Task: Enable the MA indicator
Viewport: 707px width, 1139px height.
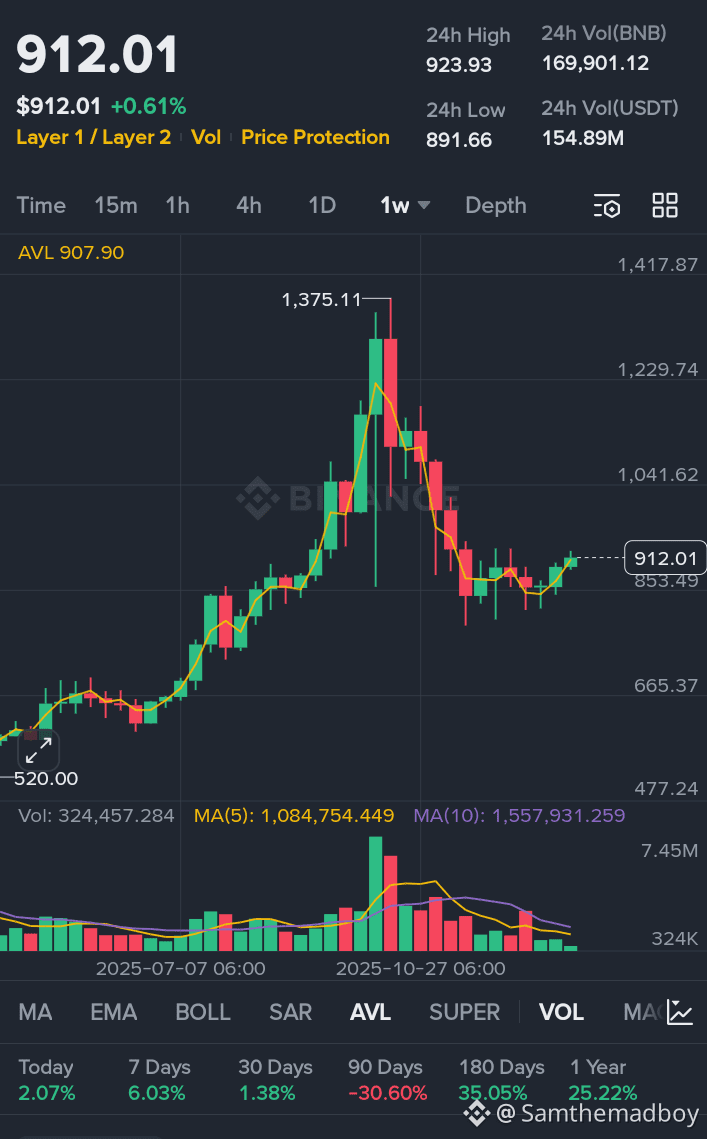Action: click(35, 1012)
